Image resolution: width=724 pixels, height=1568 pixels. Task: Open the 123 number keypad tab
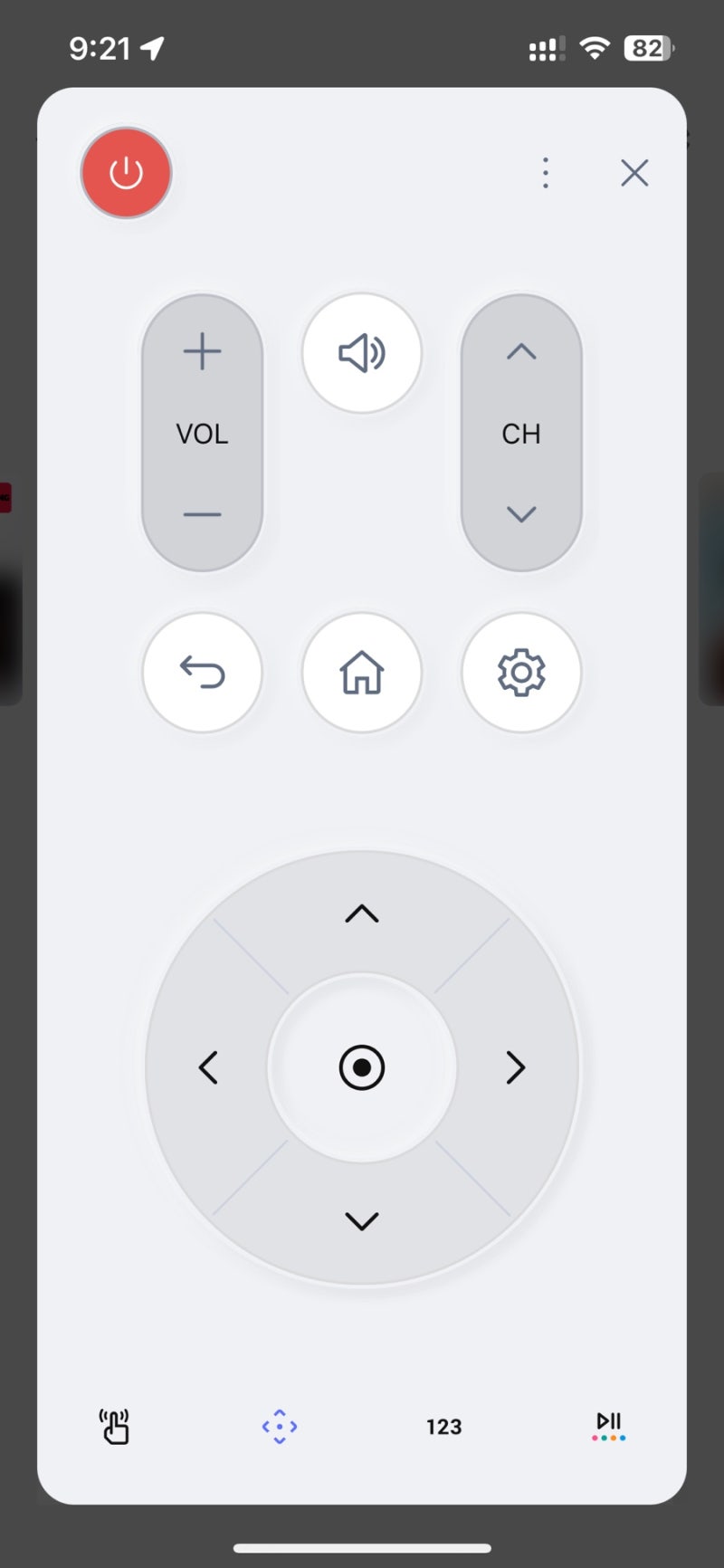tap(443, 1427)
